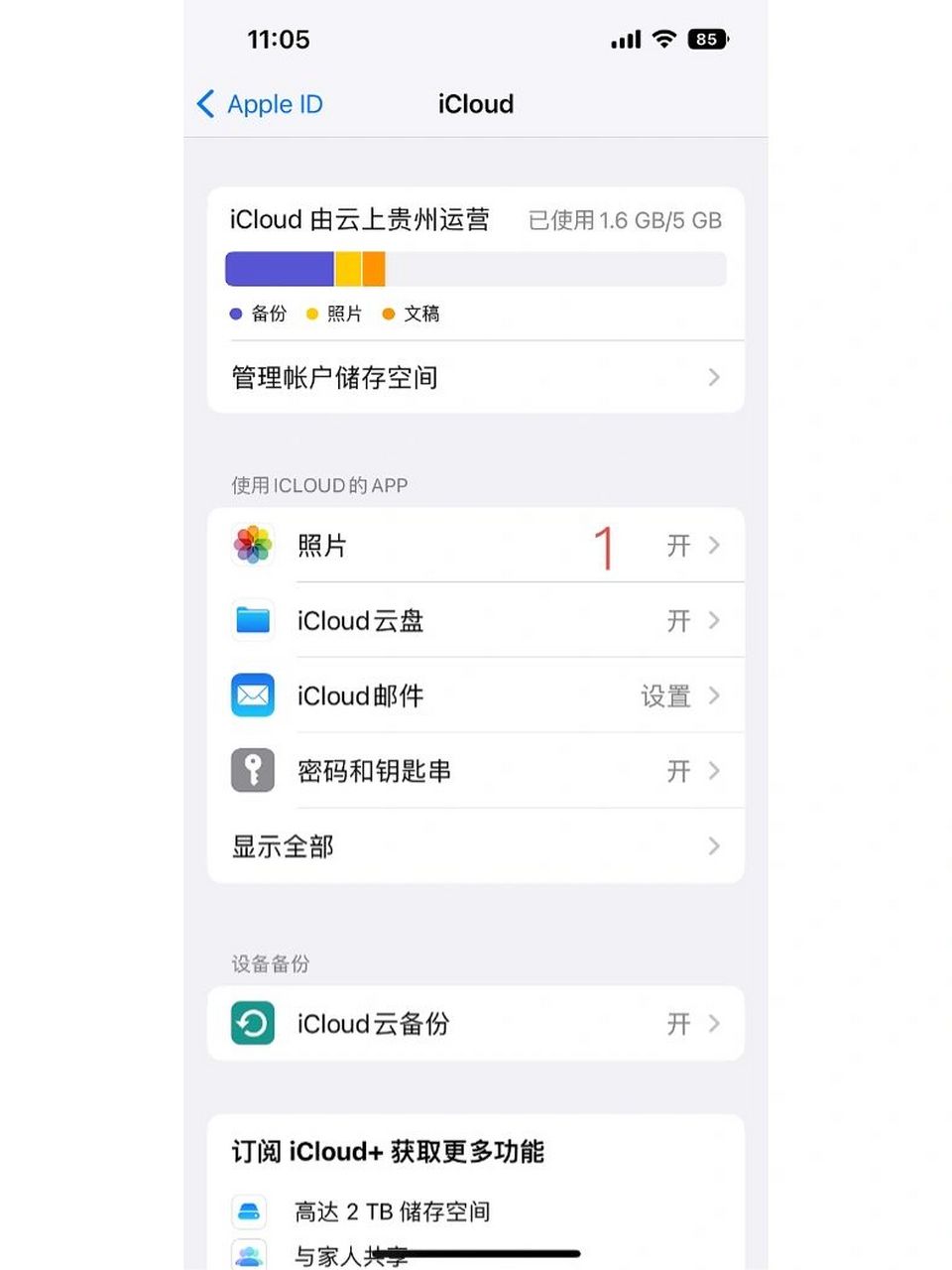Toggle 密码和钥匙串 on/off state
Screen dimensions: 952x1270
[x=678, y=771]
